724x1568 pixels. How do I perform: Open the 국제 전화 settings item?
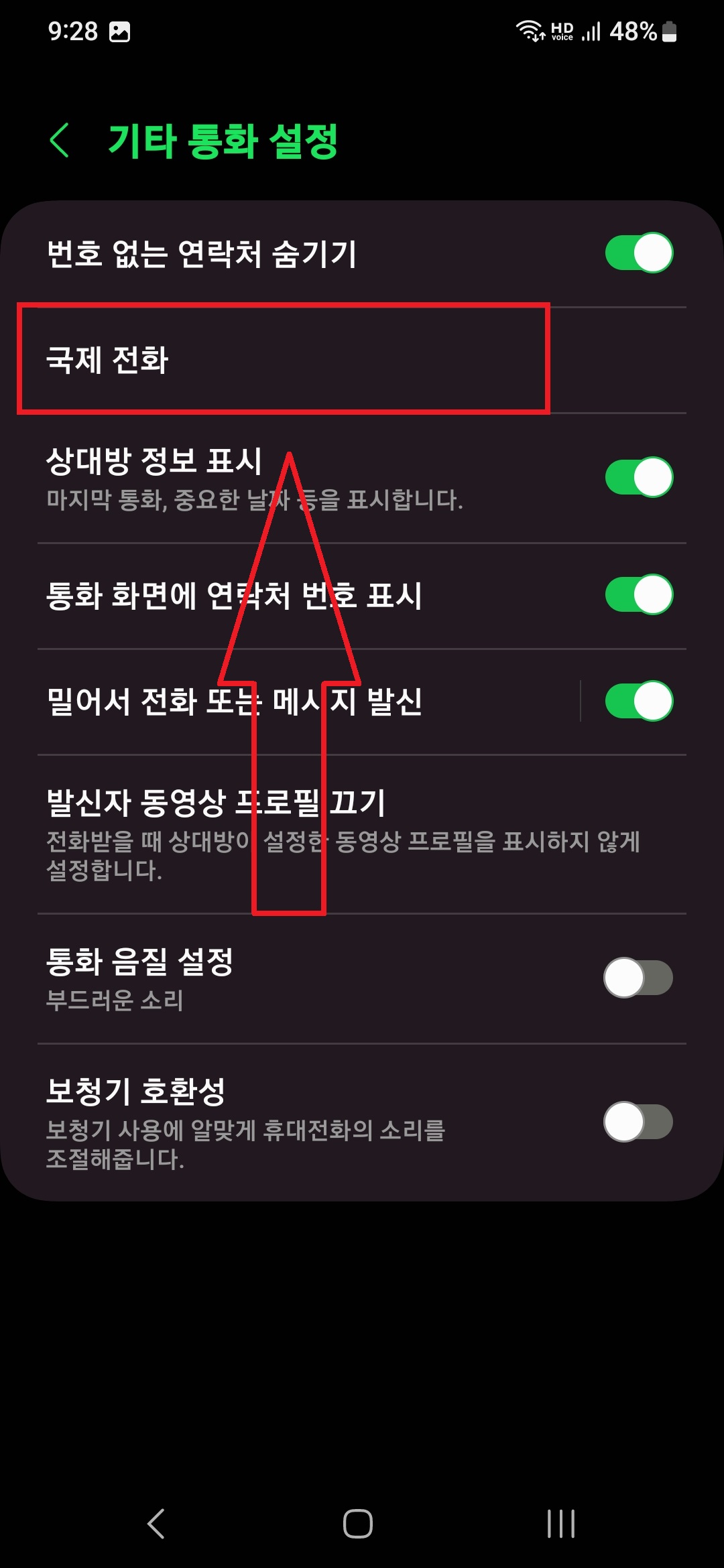click(x=282, y=360)
